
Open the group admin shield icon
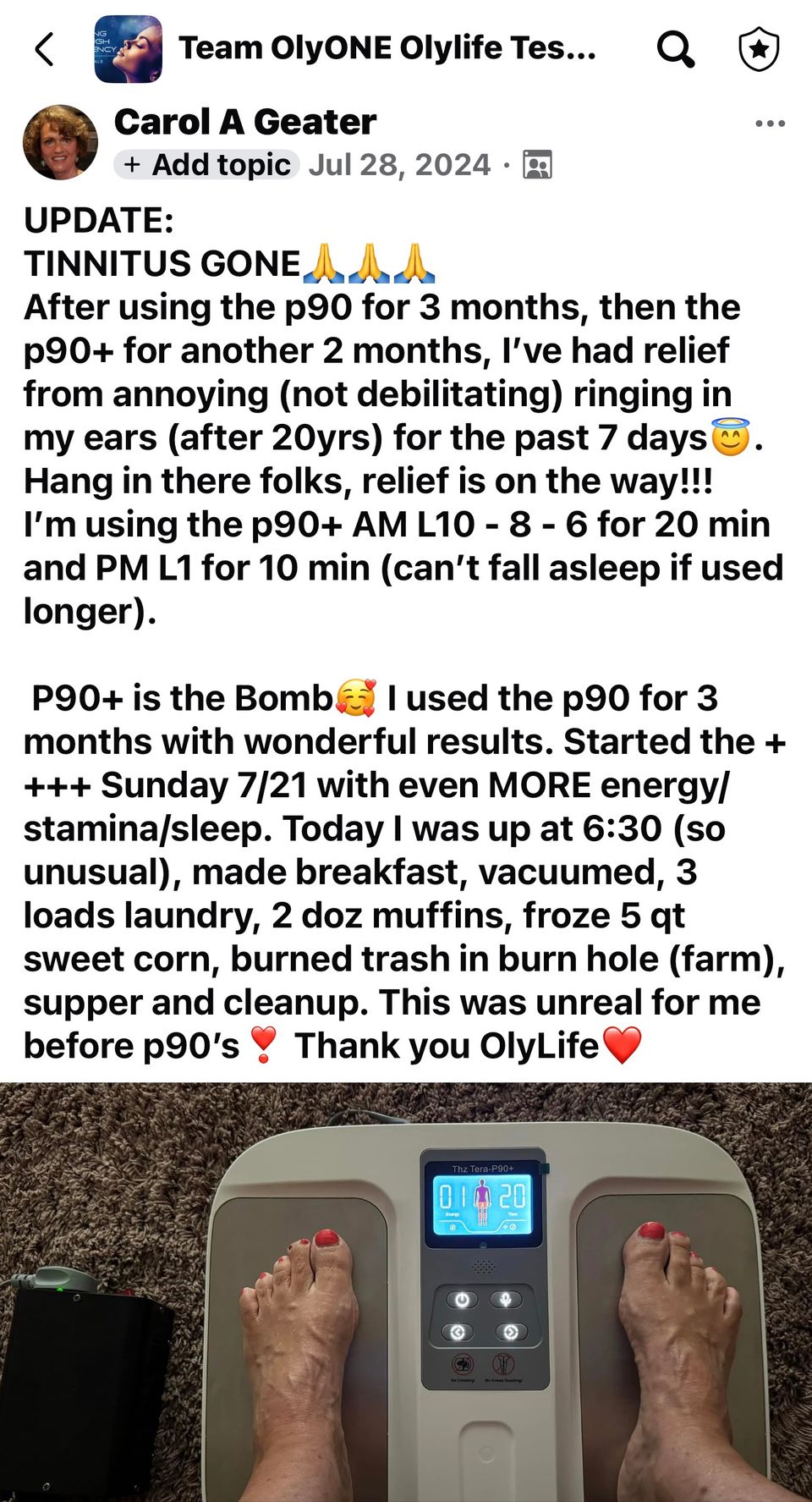(758, 49)
